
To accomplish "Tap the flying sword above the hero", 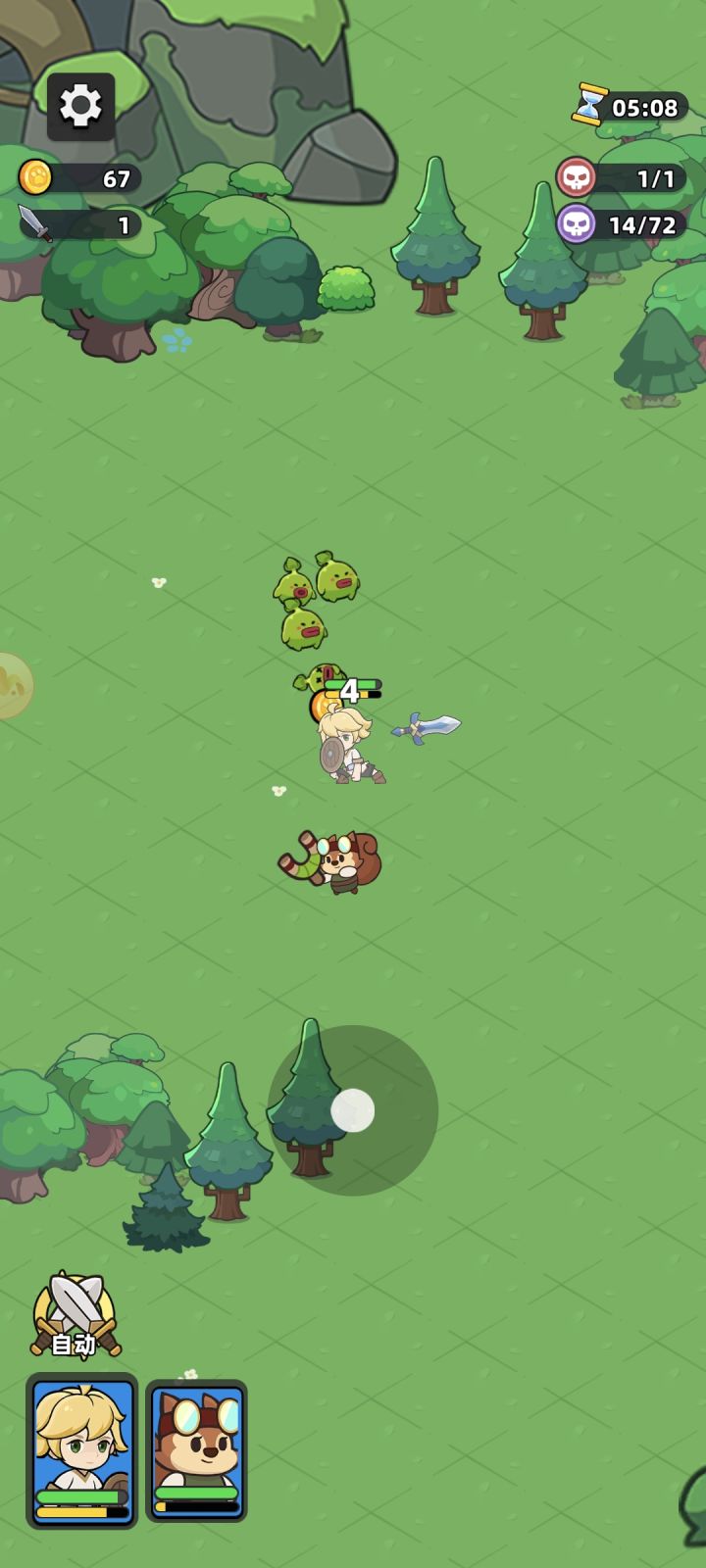I will pyautogui.click(x=426, y=727).
